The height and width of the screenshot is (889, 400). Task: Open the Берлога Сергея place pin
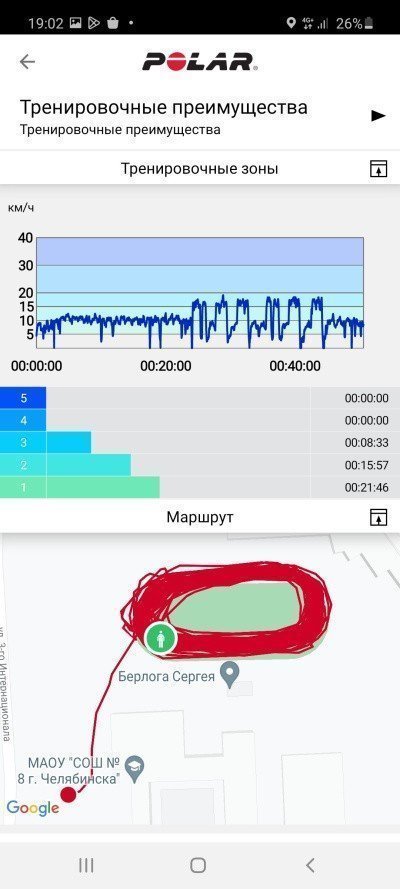pyautogui.click(x=229, y=675)
